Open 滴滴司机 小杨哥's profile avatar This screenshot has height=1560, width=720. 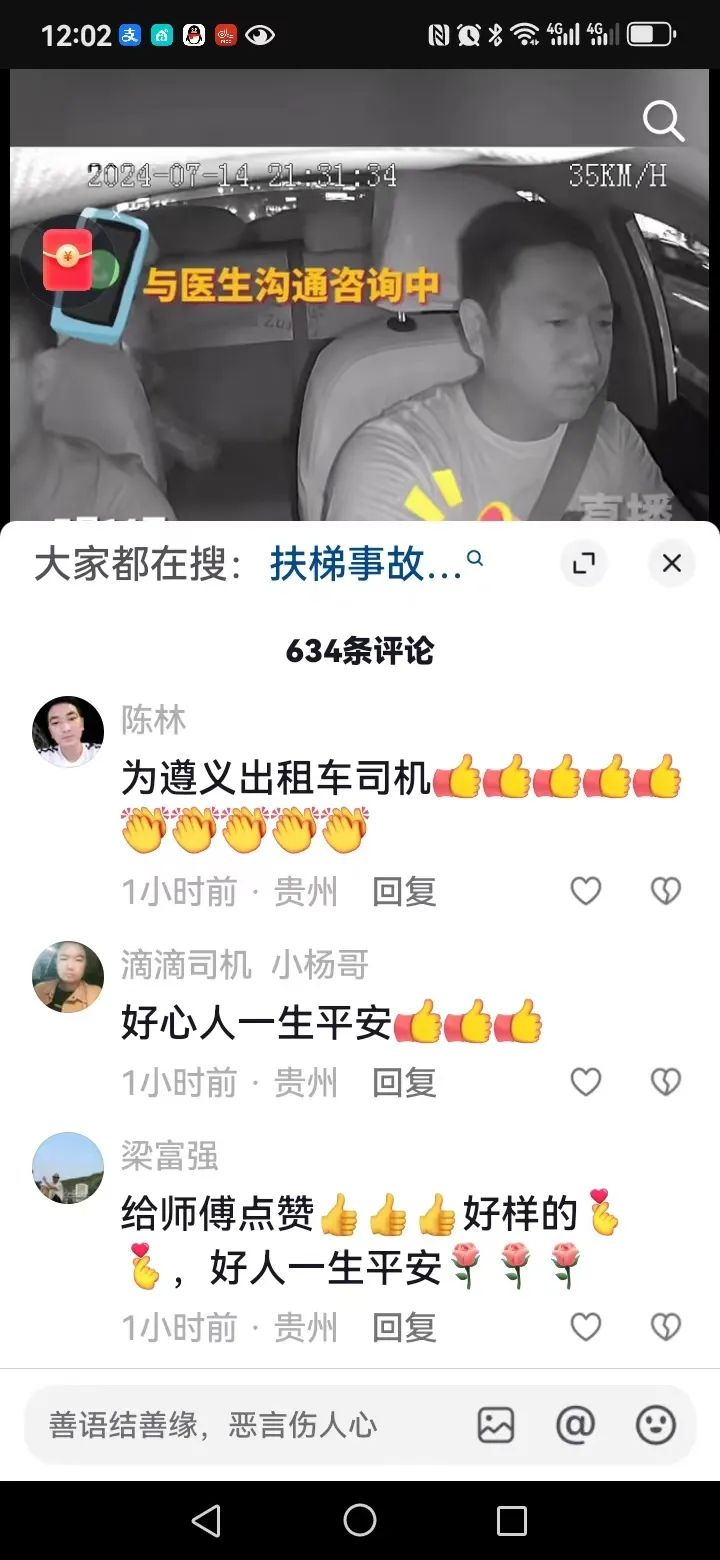68,977
